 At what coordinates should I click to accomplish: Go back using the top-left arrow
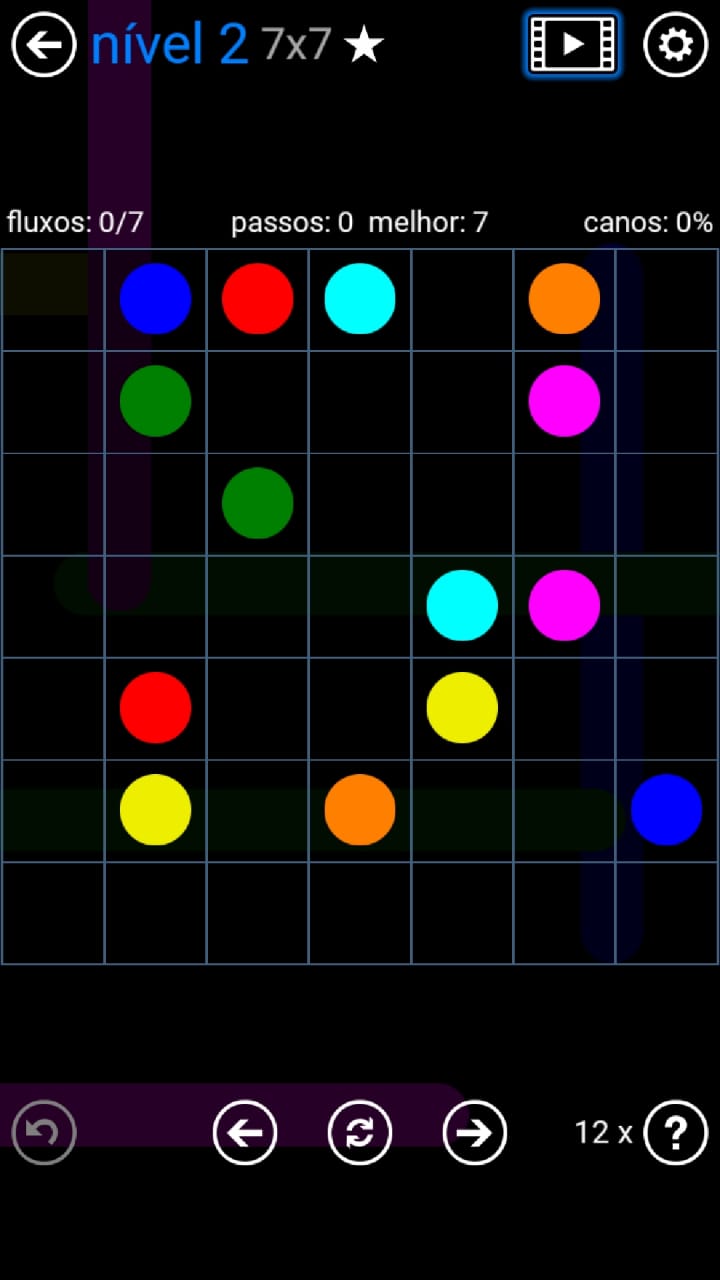pyautogui.click(x=44, y=44)
